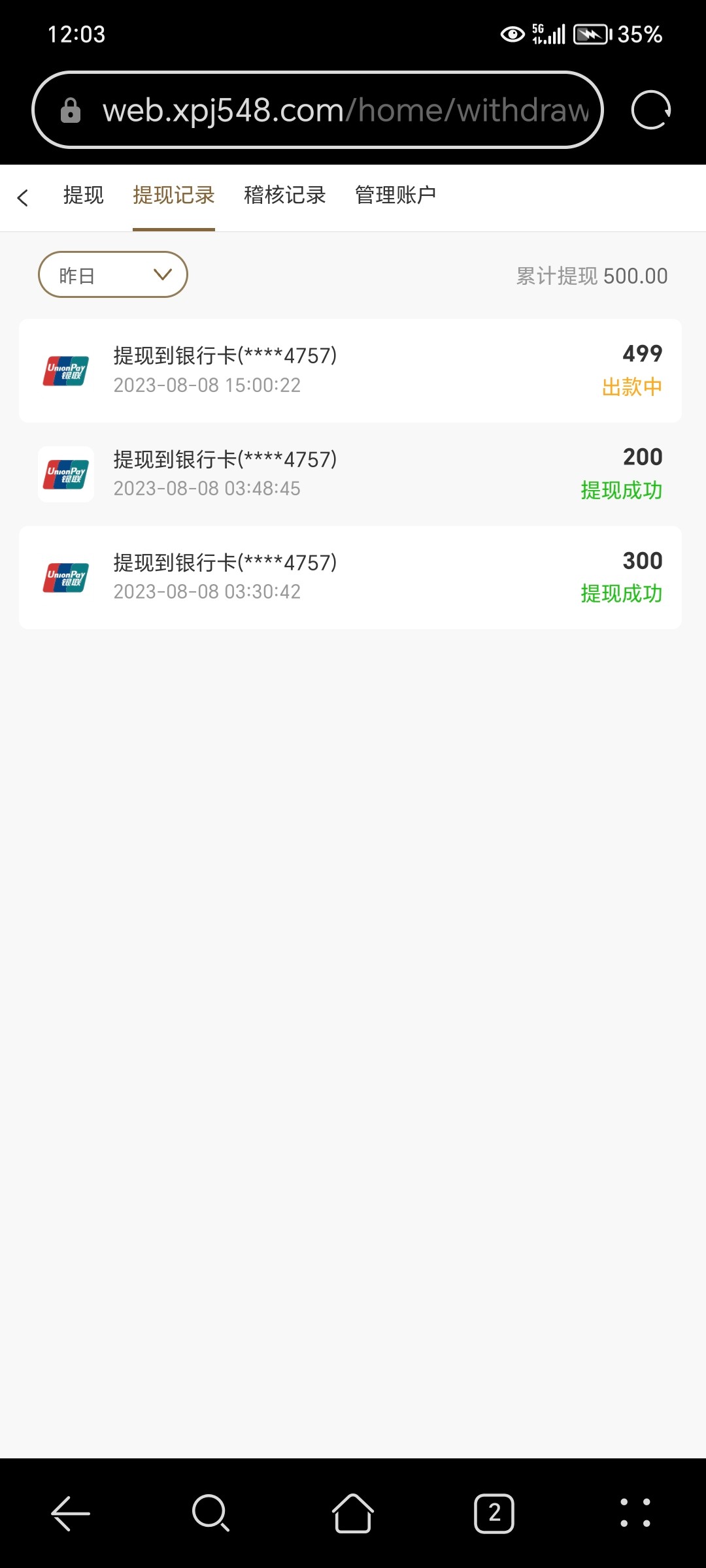
Task: Open the 稽核记录 tab
Action: pyautogui.click(x=284, y=195)
